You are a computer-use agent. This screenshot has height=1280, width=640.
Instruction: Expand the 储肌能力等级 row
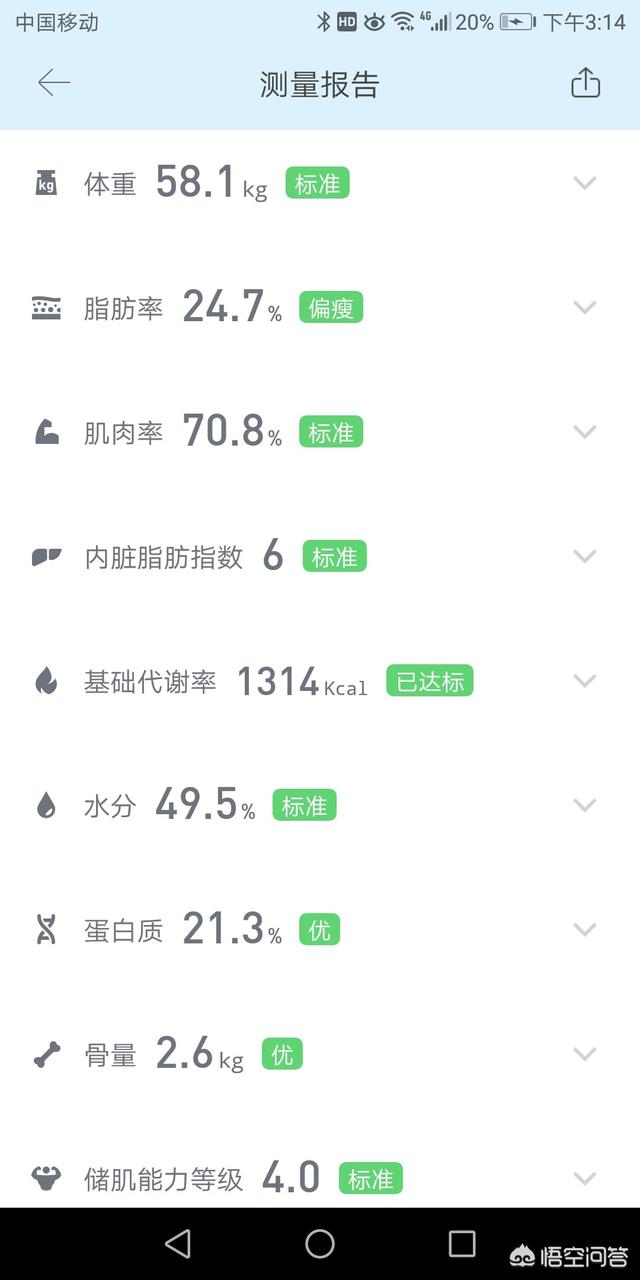pos(585,1177)
